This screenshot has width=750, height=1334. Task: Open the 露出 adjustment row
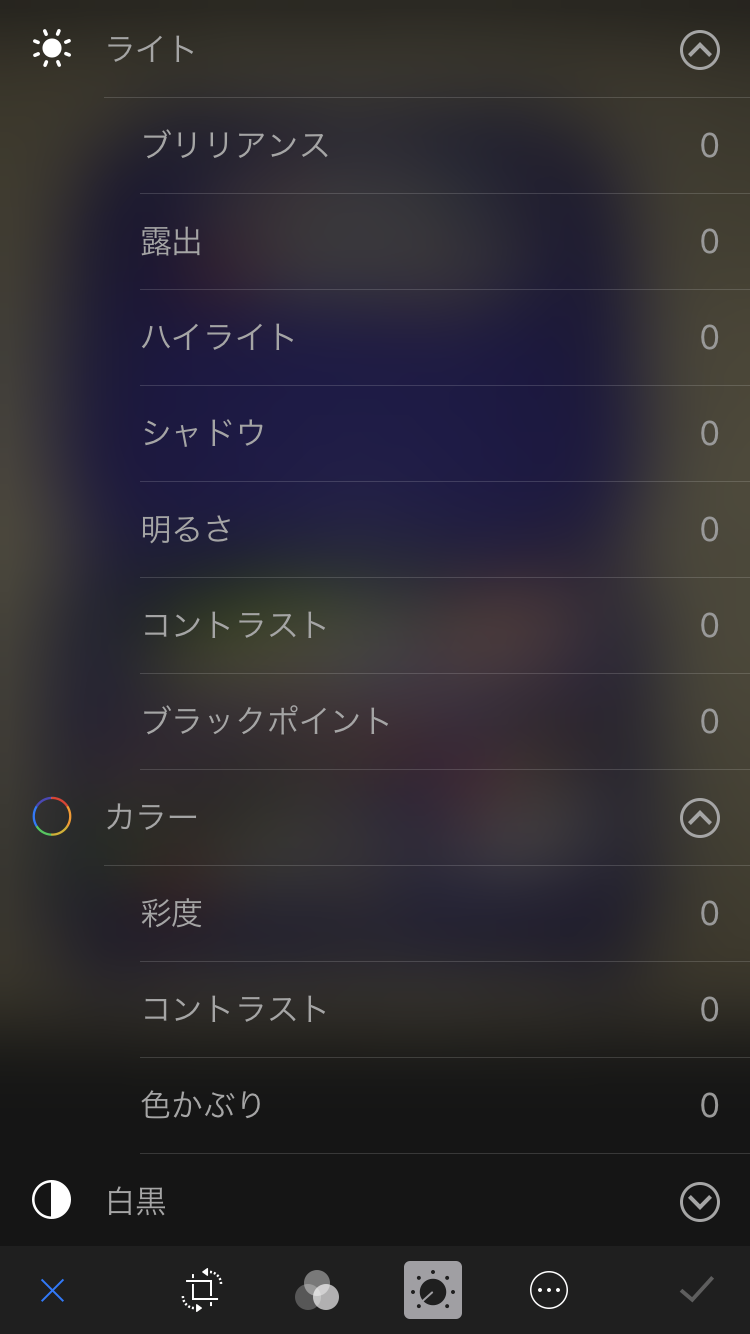[x=445, y=242]
